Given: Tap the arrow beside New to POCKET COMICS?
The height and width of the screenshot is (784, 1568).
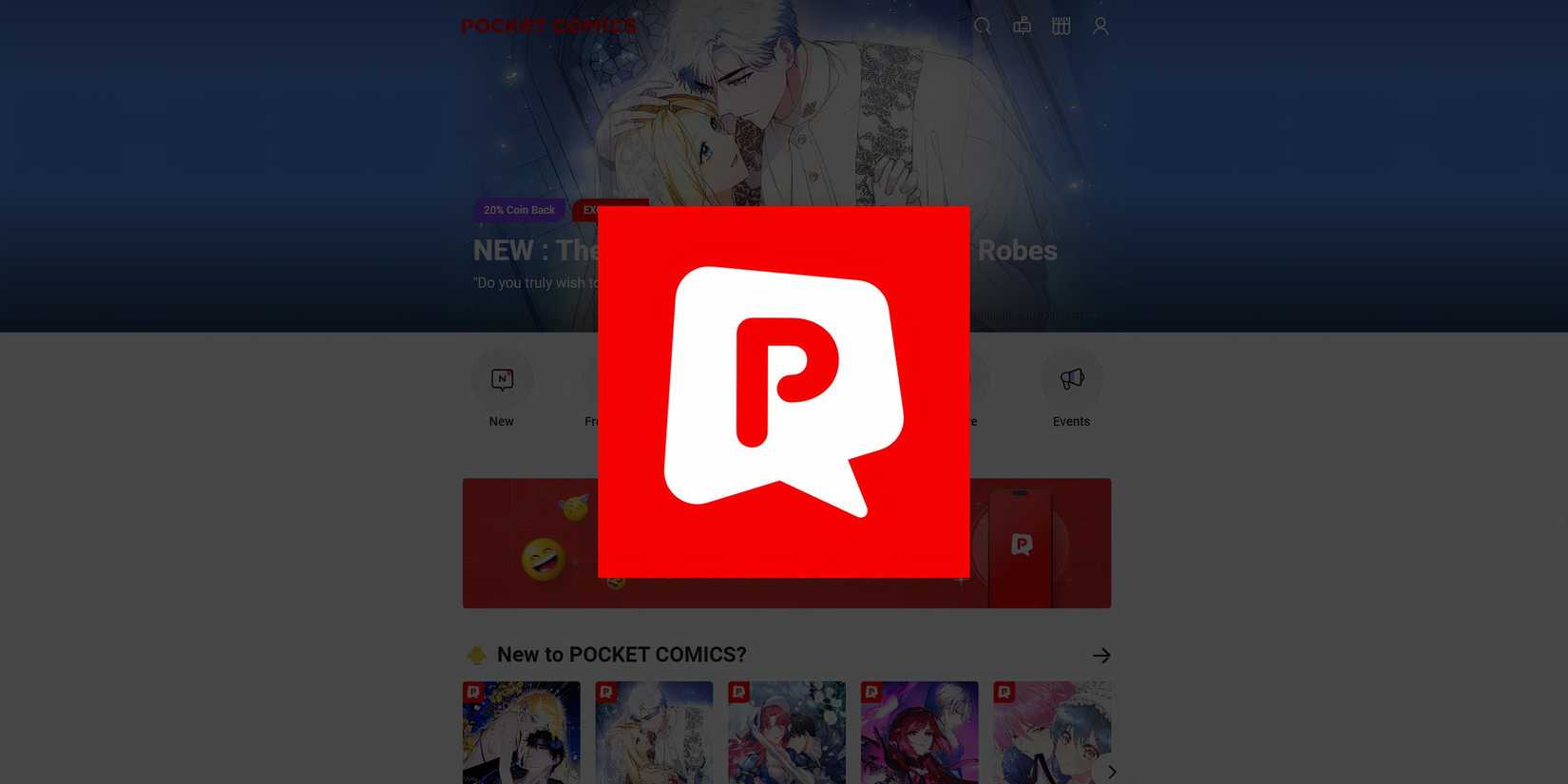Looking at the screenshot, I should point(1101,656).
